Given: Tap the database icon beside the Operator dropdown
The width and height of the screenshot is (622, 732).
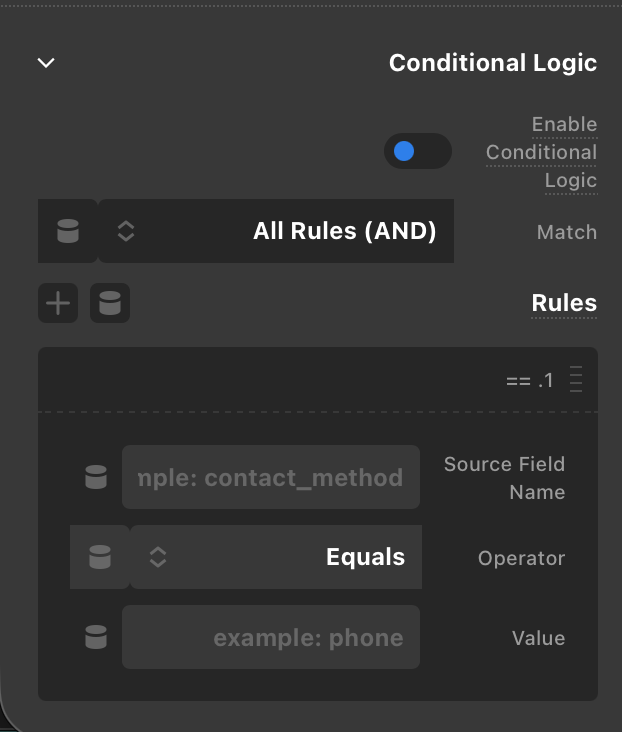Looking at the screenshot, I should (x=100, y=557).
